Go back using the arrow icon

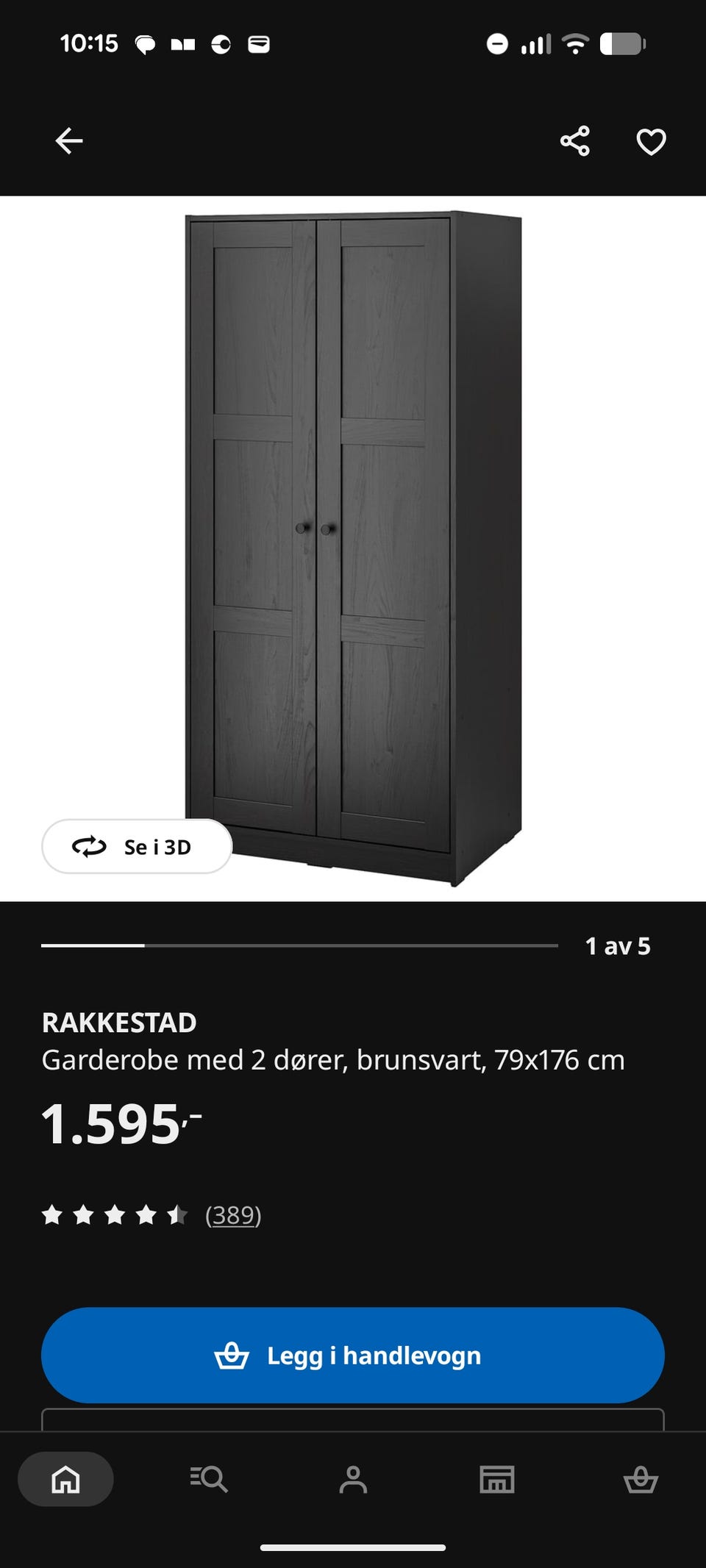pyautogui.click(x=69, y=140)
